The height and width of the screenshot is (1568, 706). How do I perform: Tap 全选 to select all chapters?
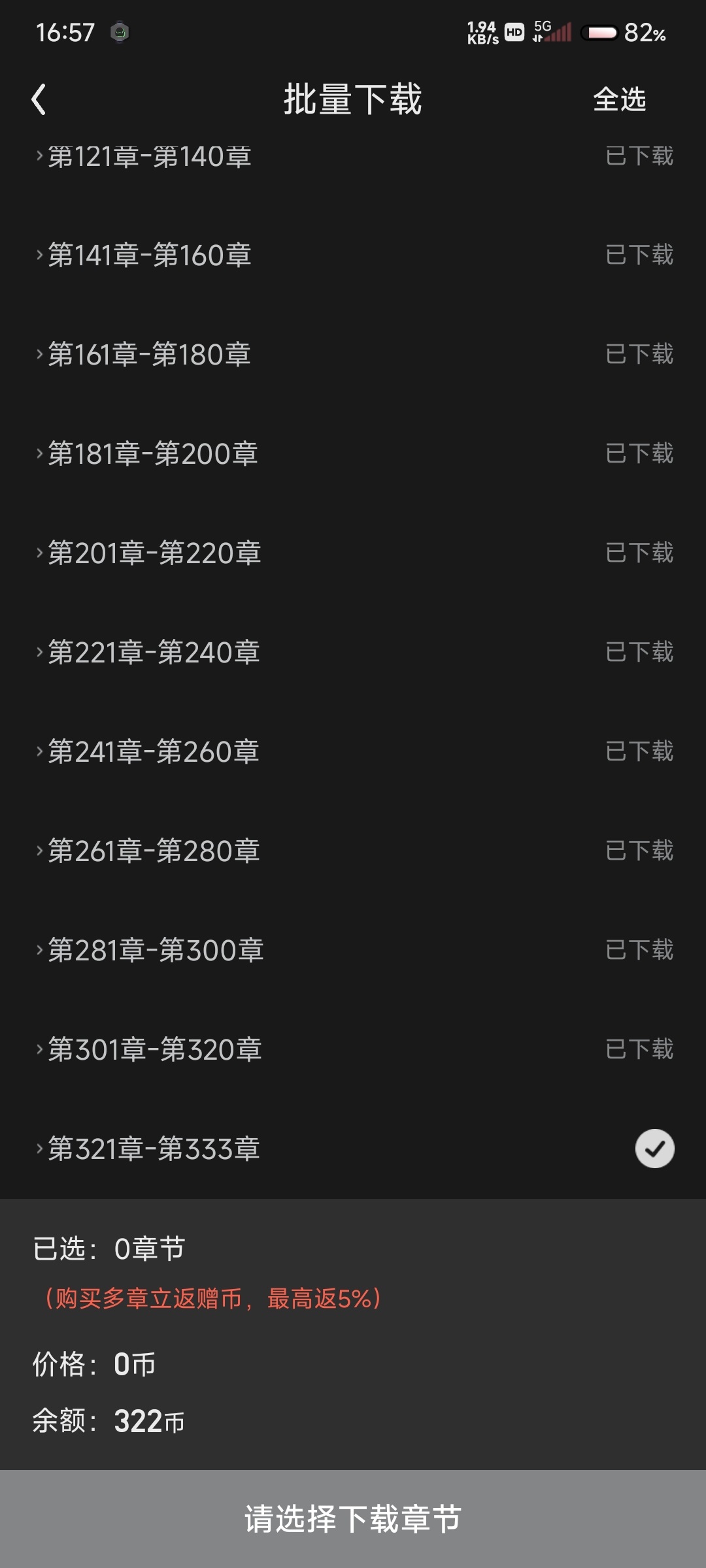tap(619, 99)
